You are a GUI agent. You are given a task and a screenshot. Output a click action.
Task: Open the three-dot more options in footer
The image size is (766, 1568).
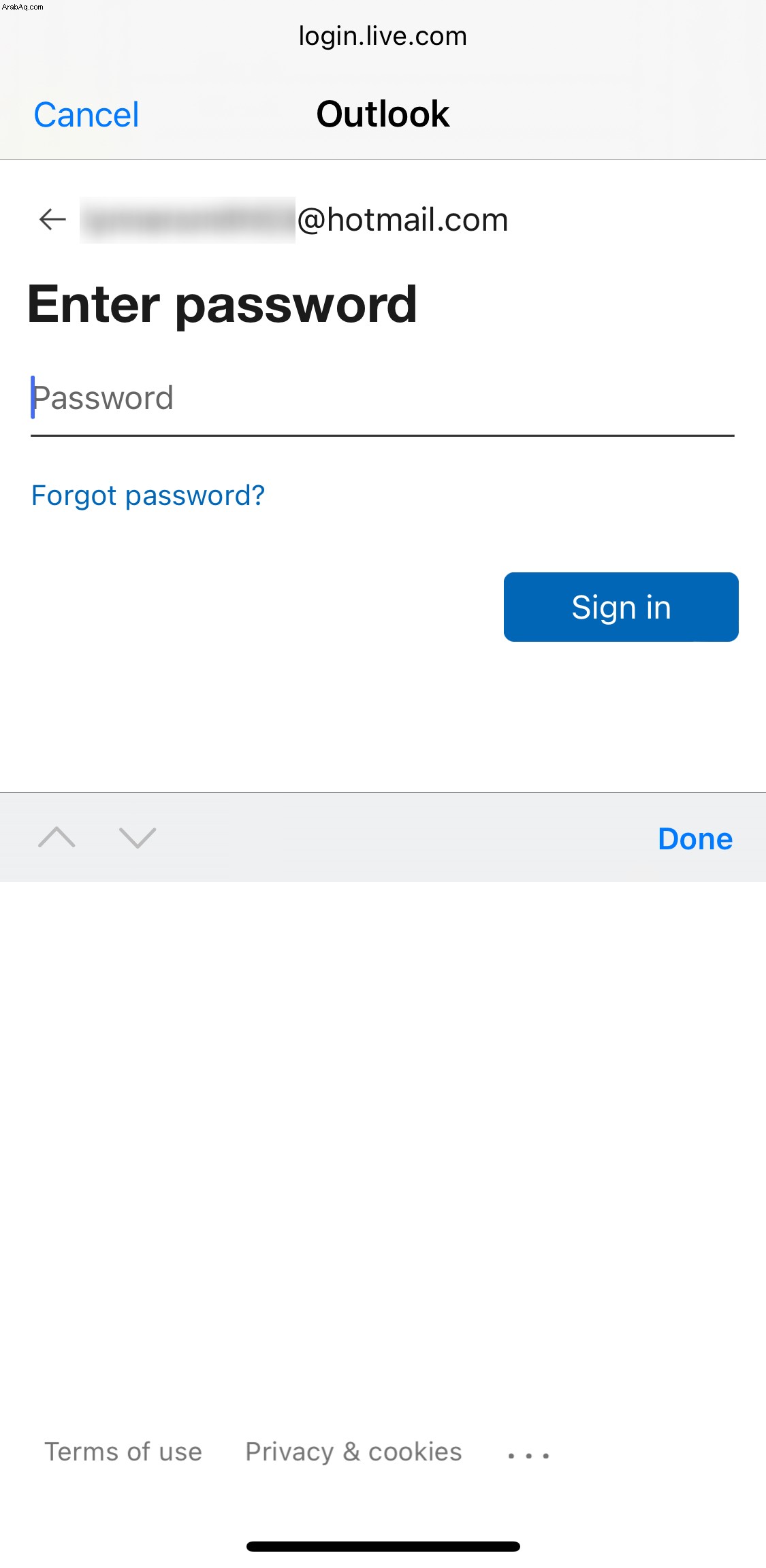click(528, 1456)
